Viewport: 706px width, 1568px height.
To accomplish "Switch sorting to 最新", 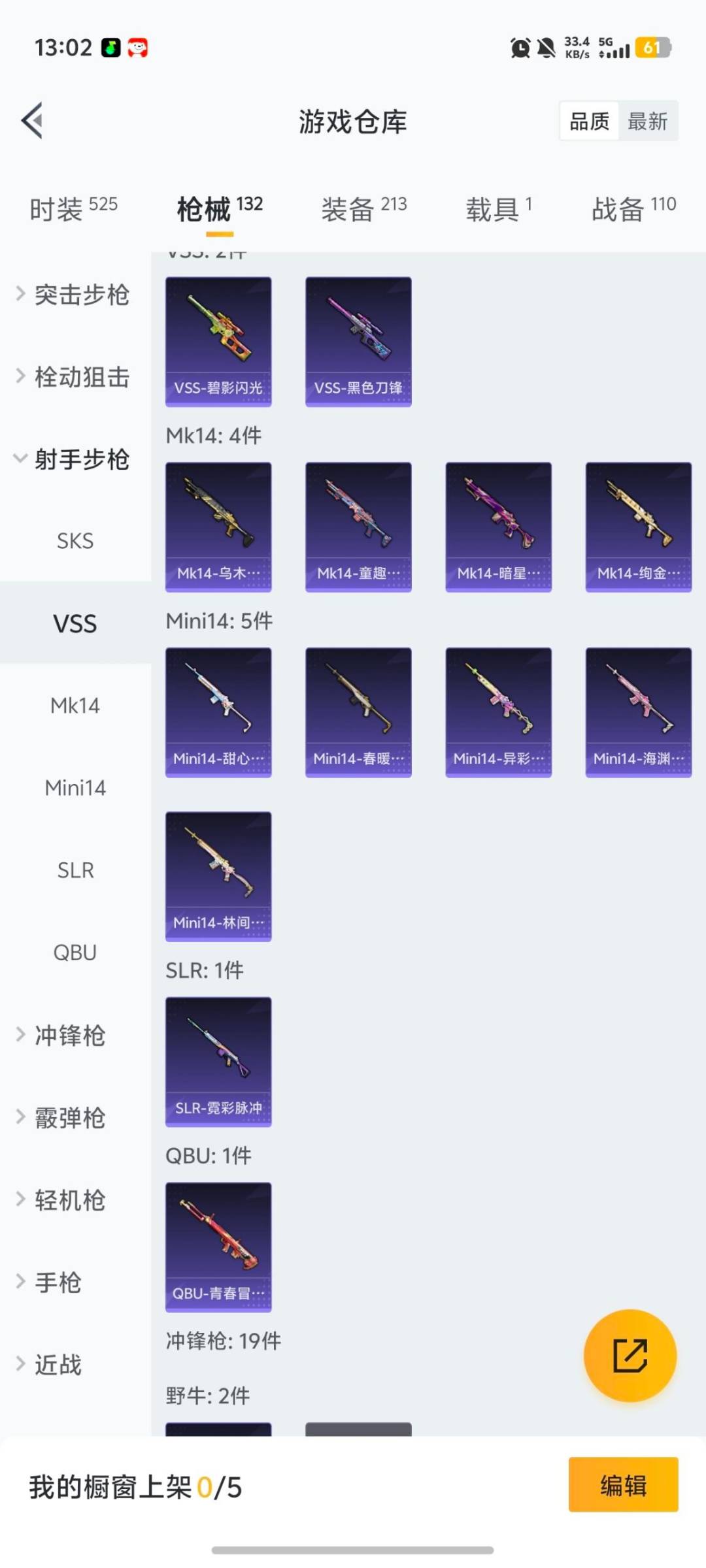I will (648, 121).
